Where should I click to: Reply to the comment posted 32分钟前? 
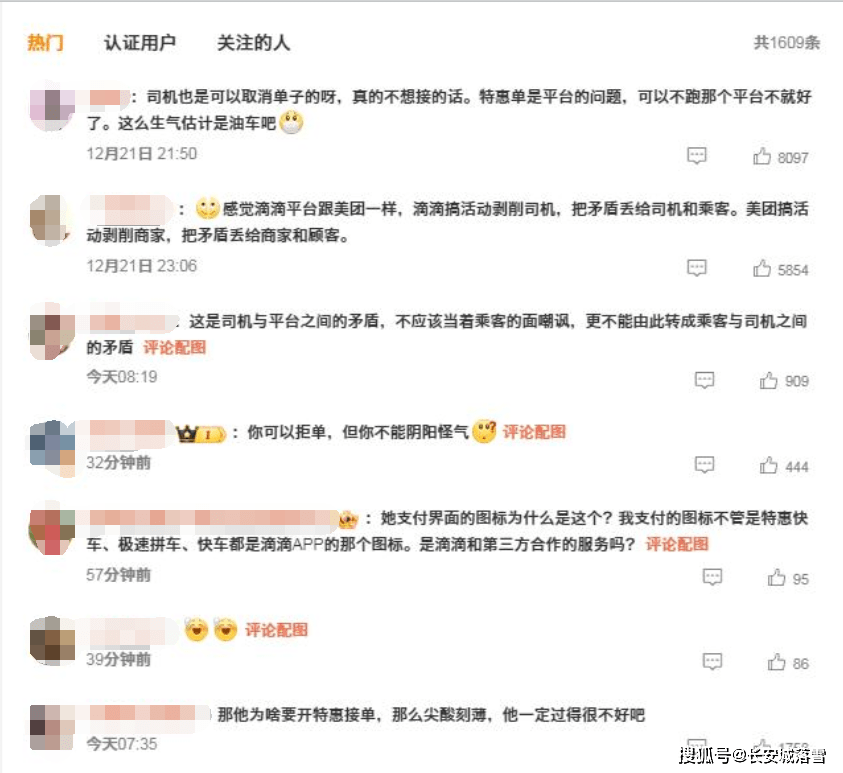click(x=705, y=465)
